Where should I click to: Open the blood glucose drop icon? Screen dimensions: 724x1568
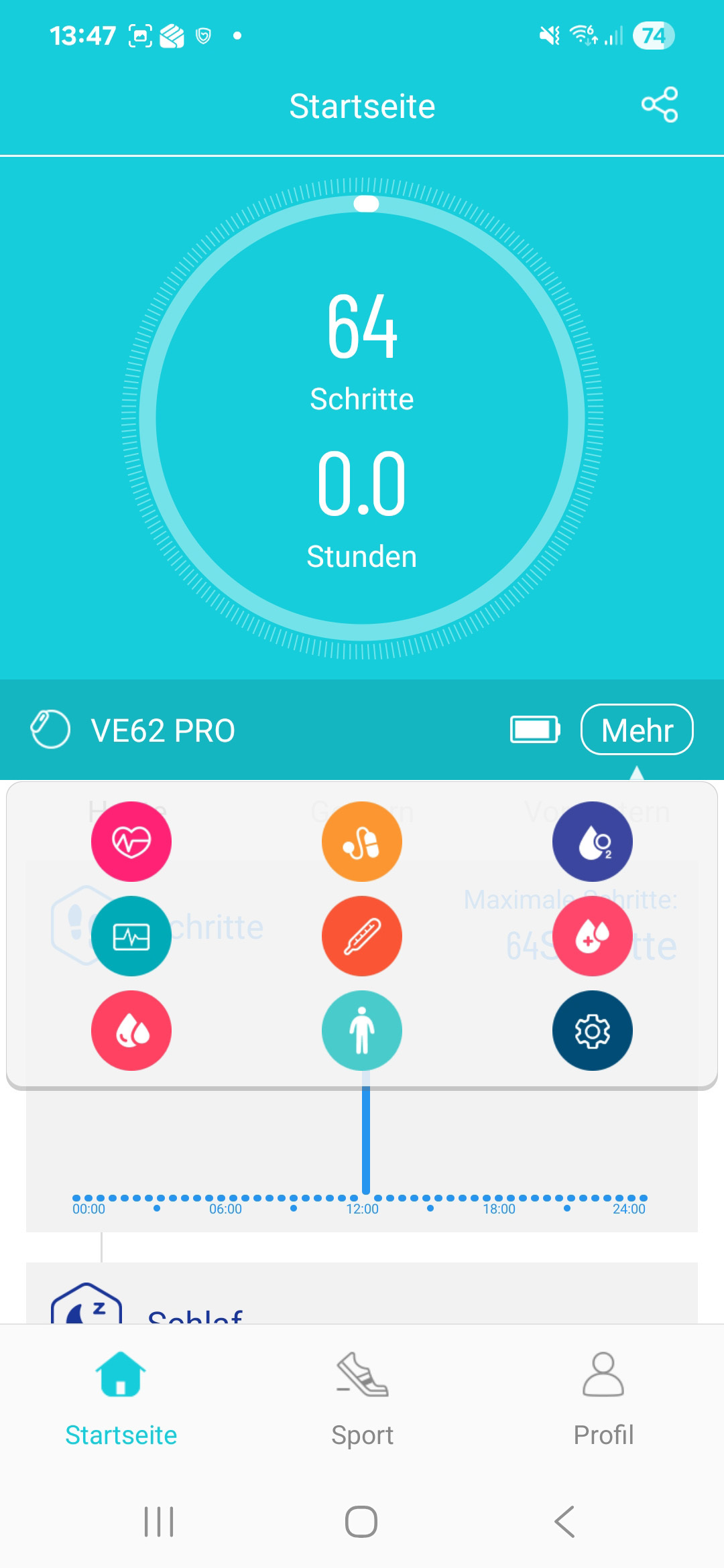pyautogui.click(x=592, y=936)
